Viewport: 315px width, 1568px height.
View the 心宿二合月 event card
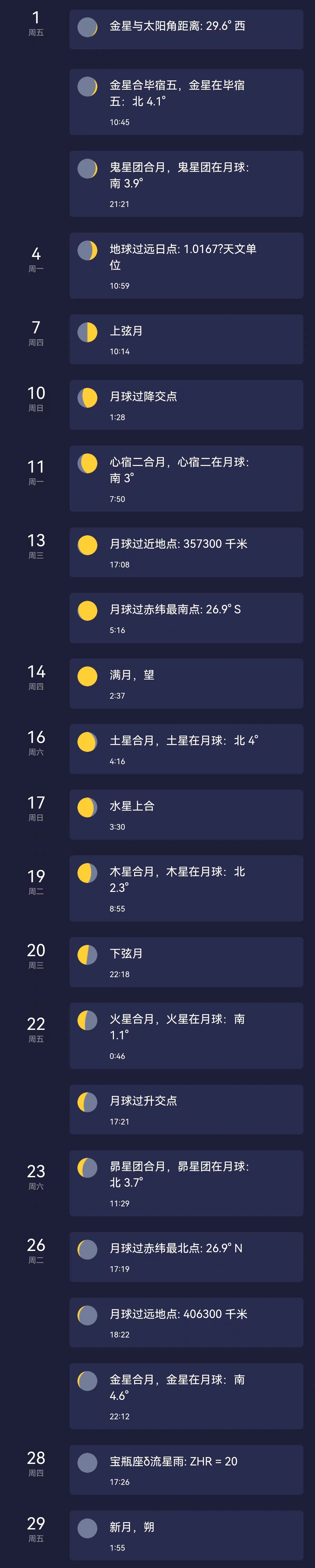(x=186, y=478)
